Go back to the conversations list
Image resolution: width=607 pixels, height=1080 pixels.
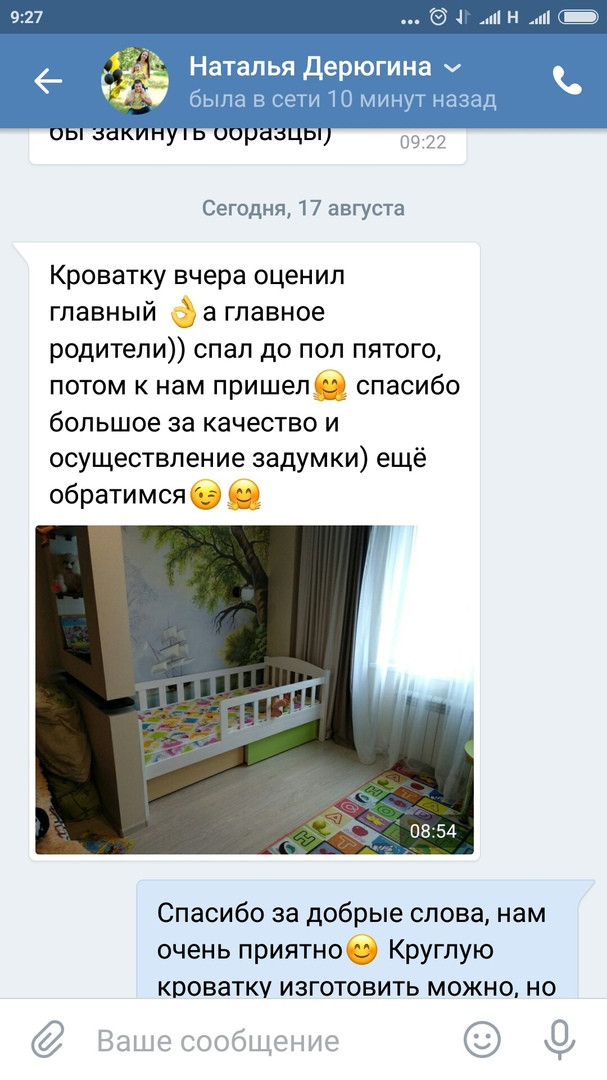[48, 82]
